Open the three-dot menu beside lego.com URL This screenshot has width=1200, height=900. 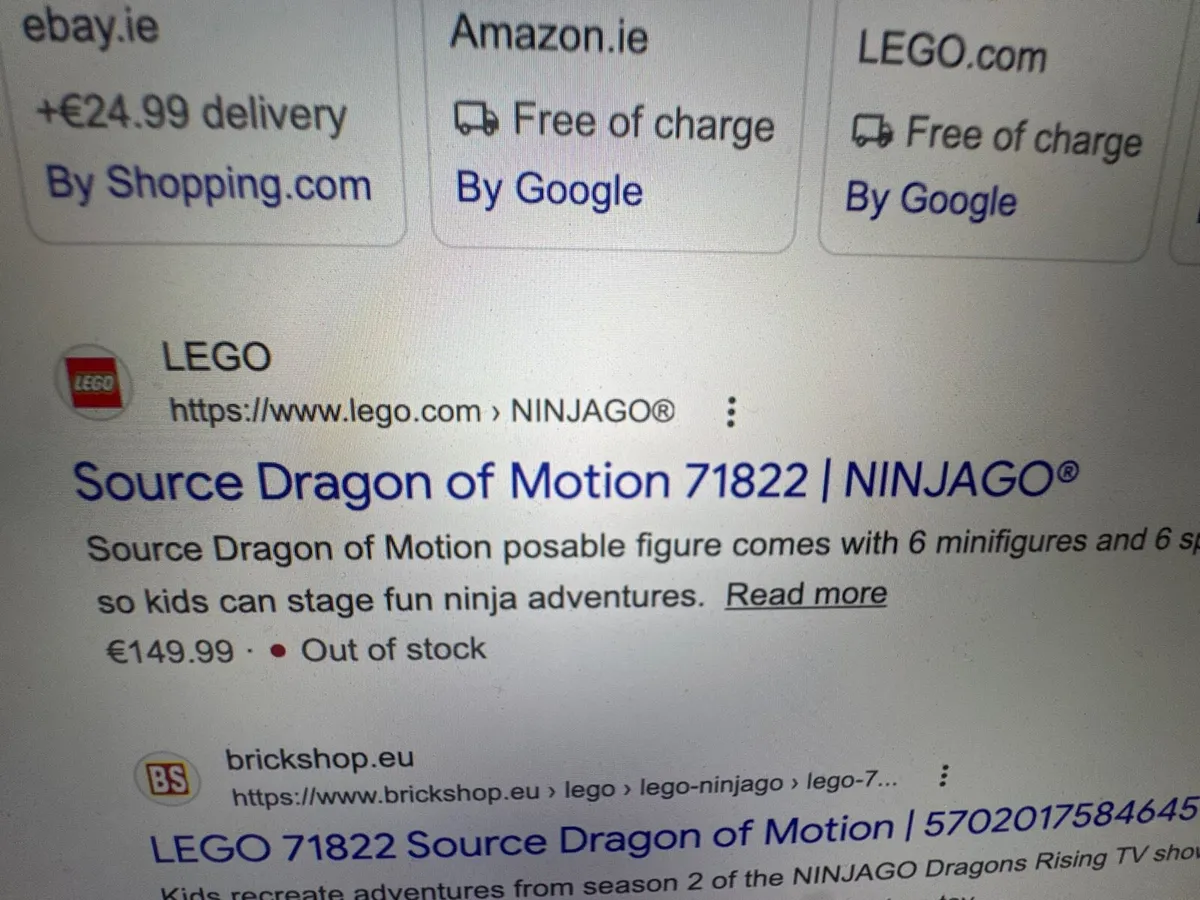point(731,411)
